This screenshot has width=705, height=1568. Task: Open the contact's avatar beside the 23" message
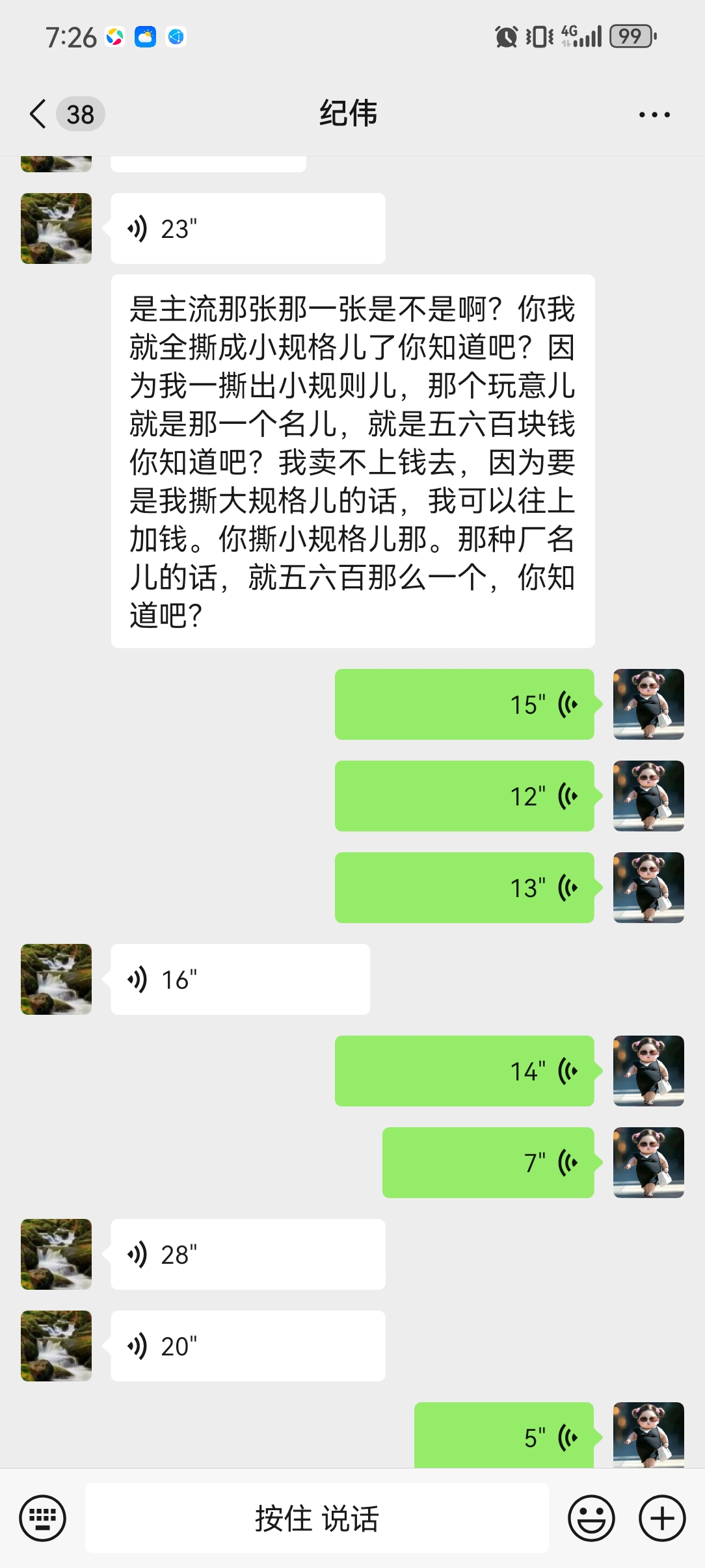click(x=57, y=229)
